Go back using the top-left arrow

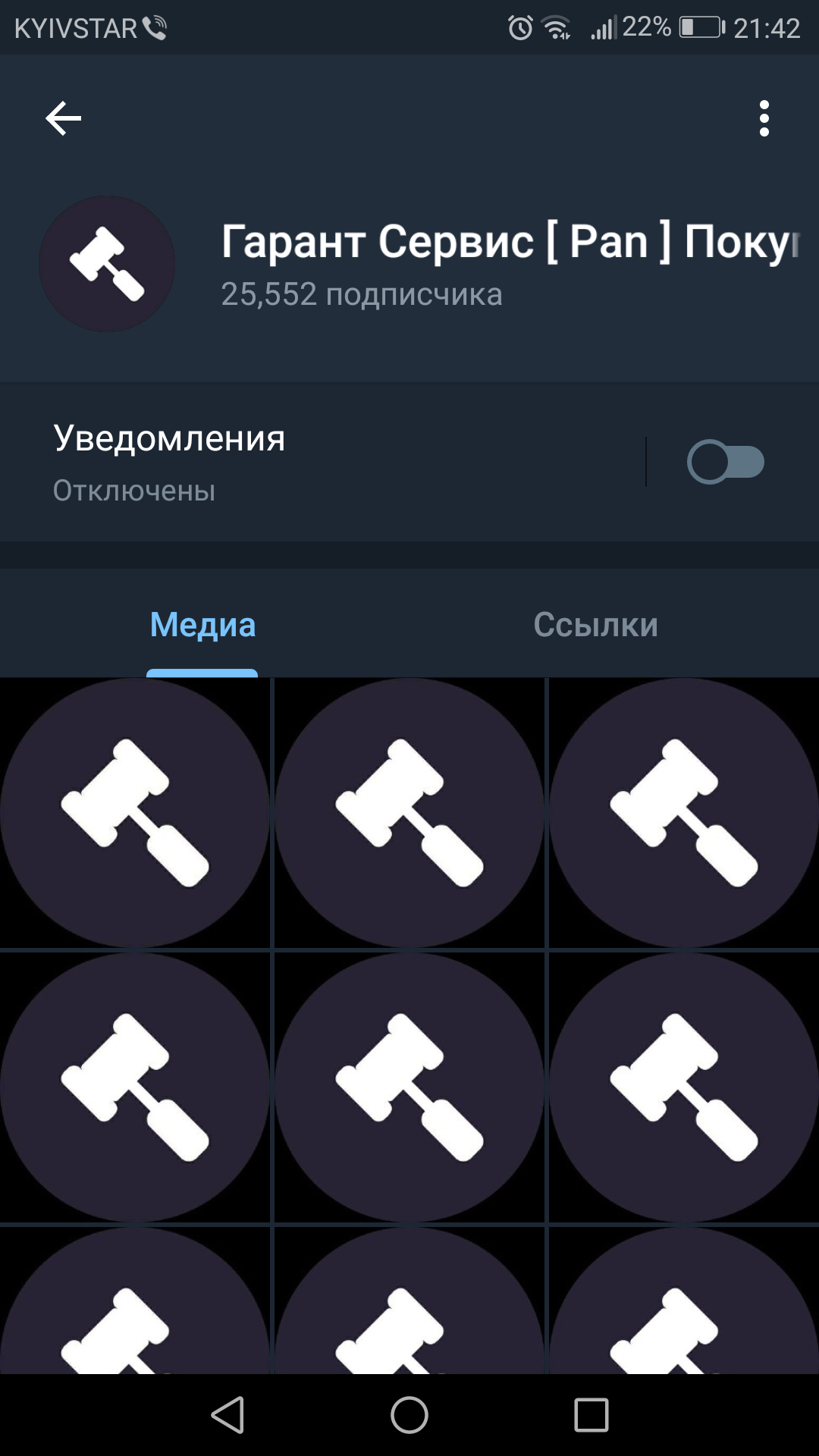(63, 118)
